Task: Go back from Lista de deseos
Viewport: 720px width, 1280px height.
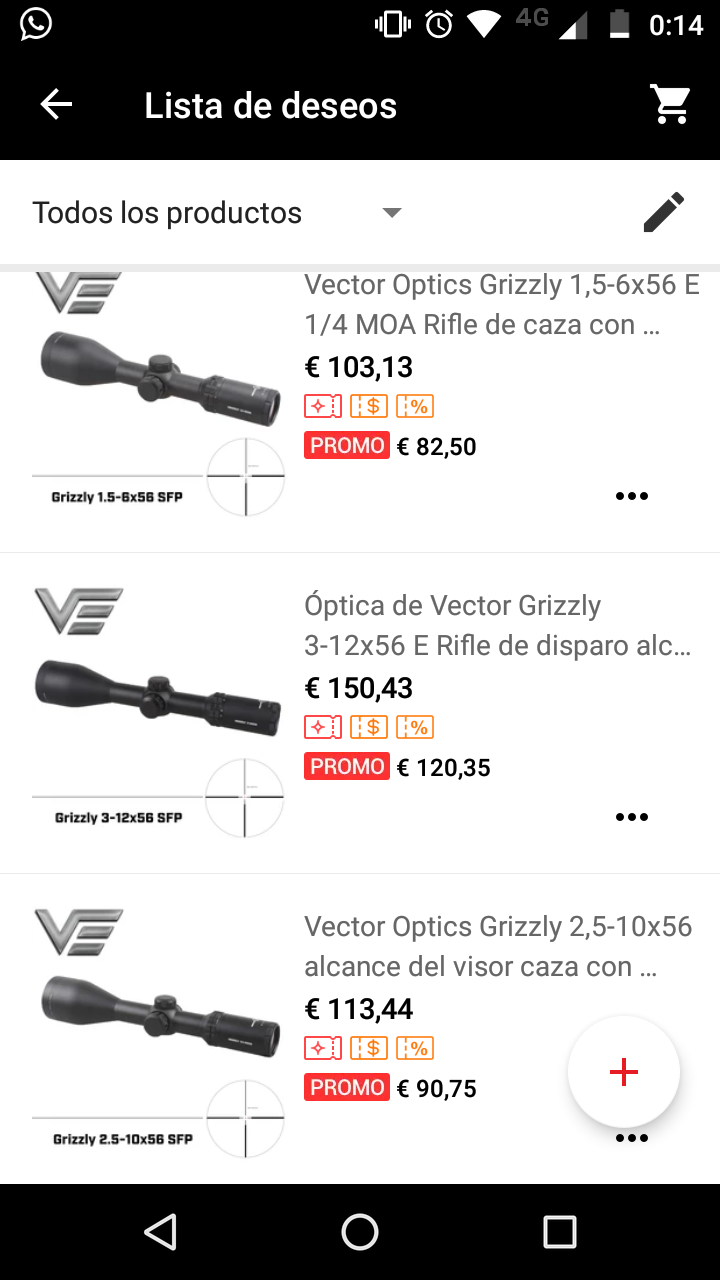Action: pyautogui.click(x=56, y=105)
